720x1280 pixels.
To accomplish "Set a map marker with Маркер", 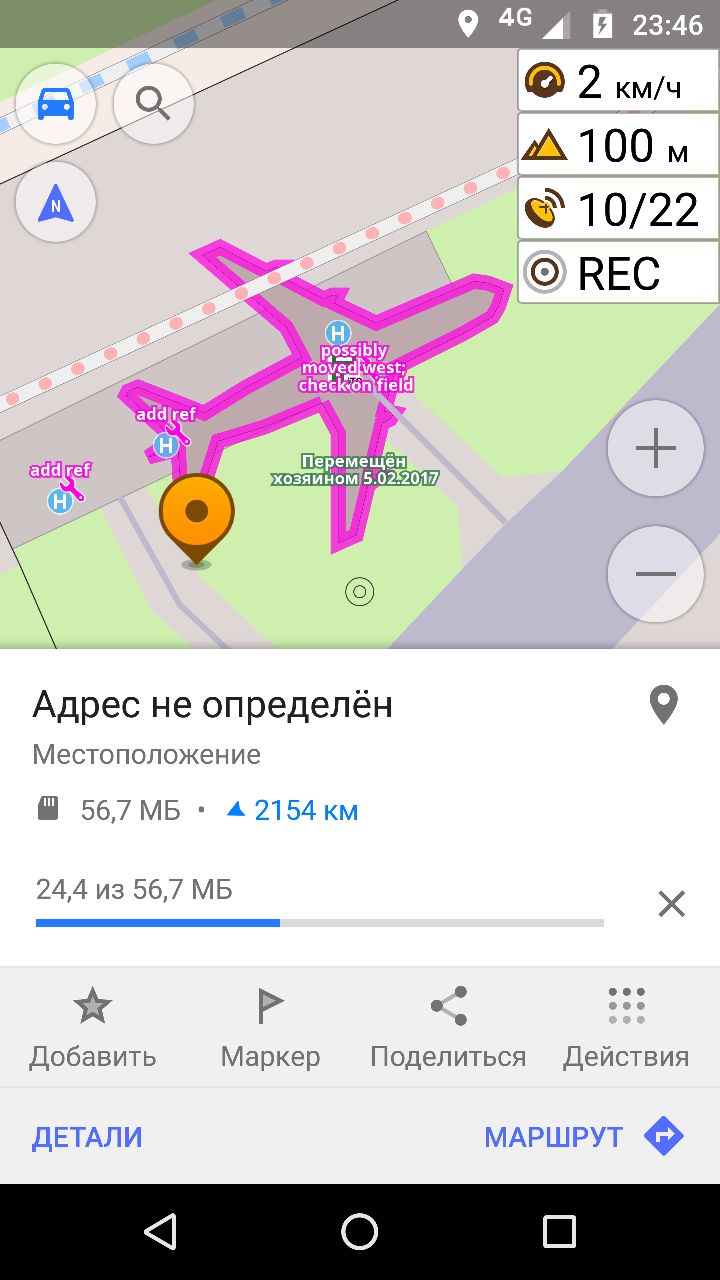I will (270, 1027).
